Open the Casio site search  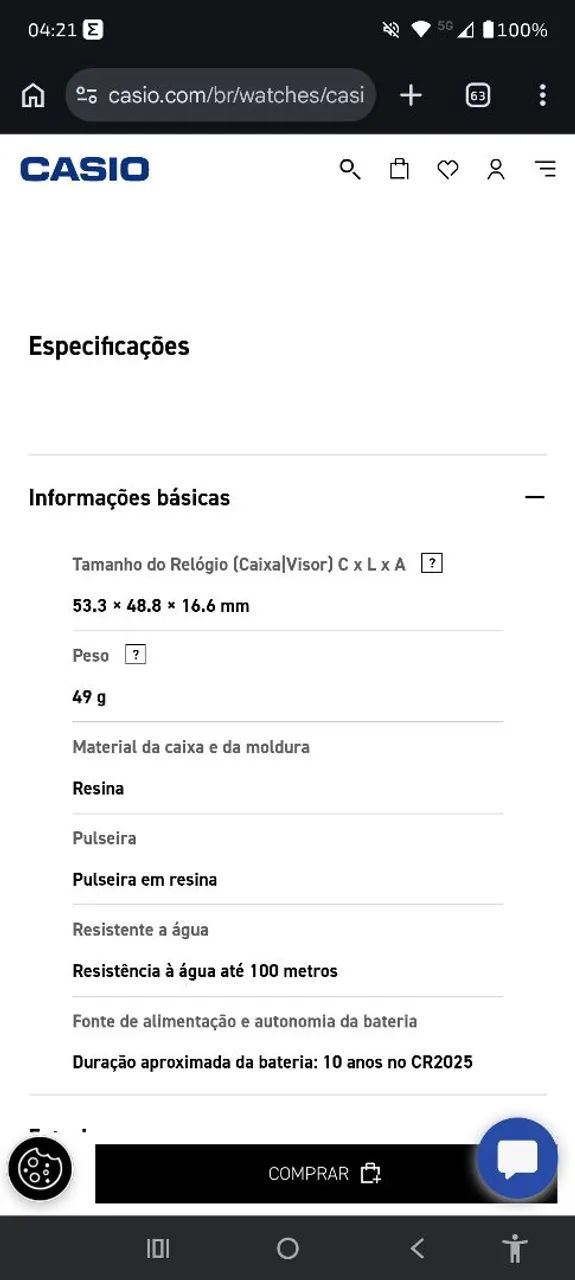(350, 169)
